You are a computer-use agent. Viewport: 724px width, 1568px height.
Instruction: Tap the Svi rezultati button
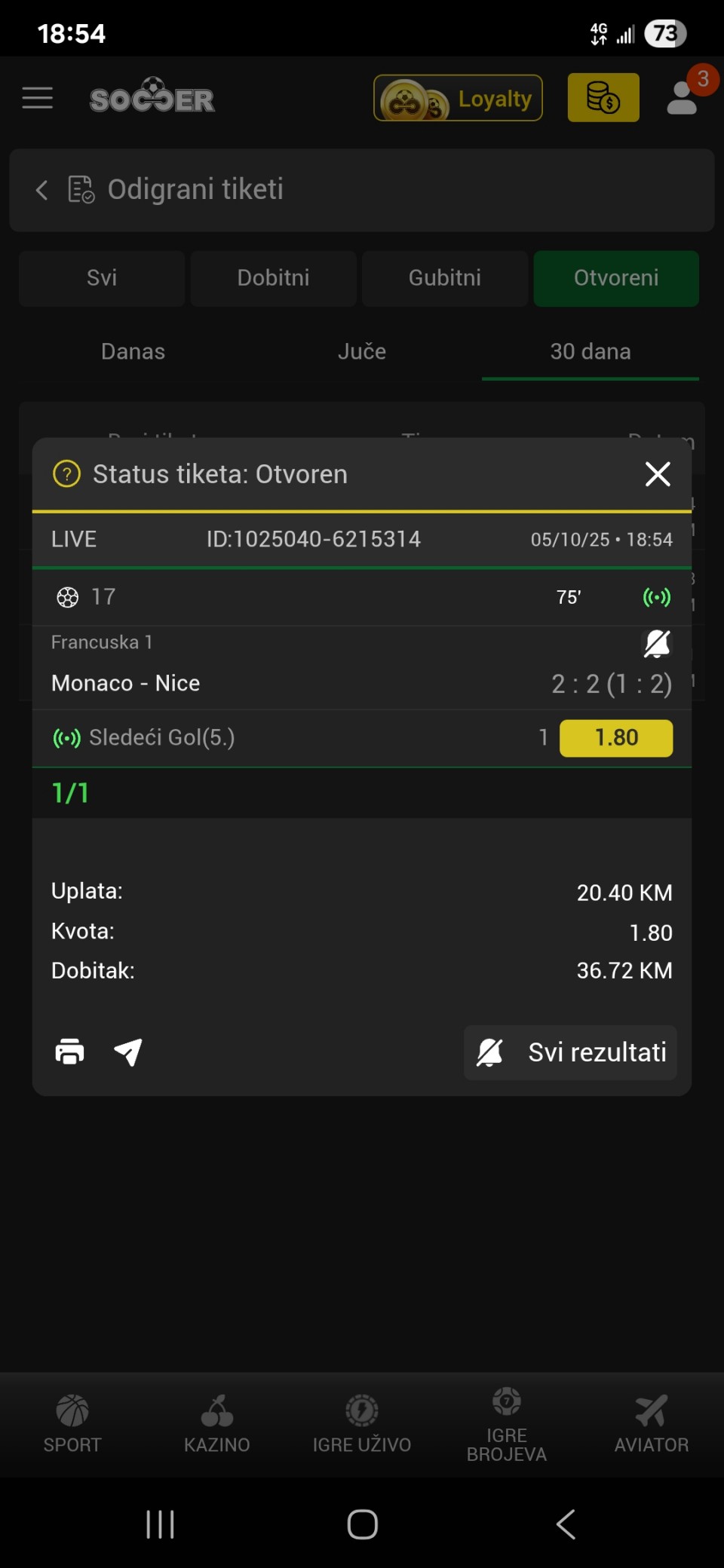pos(570,1052)
